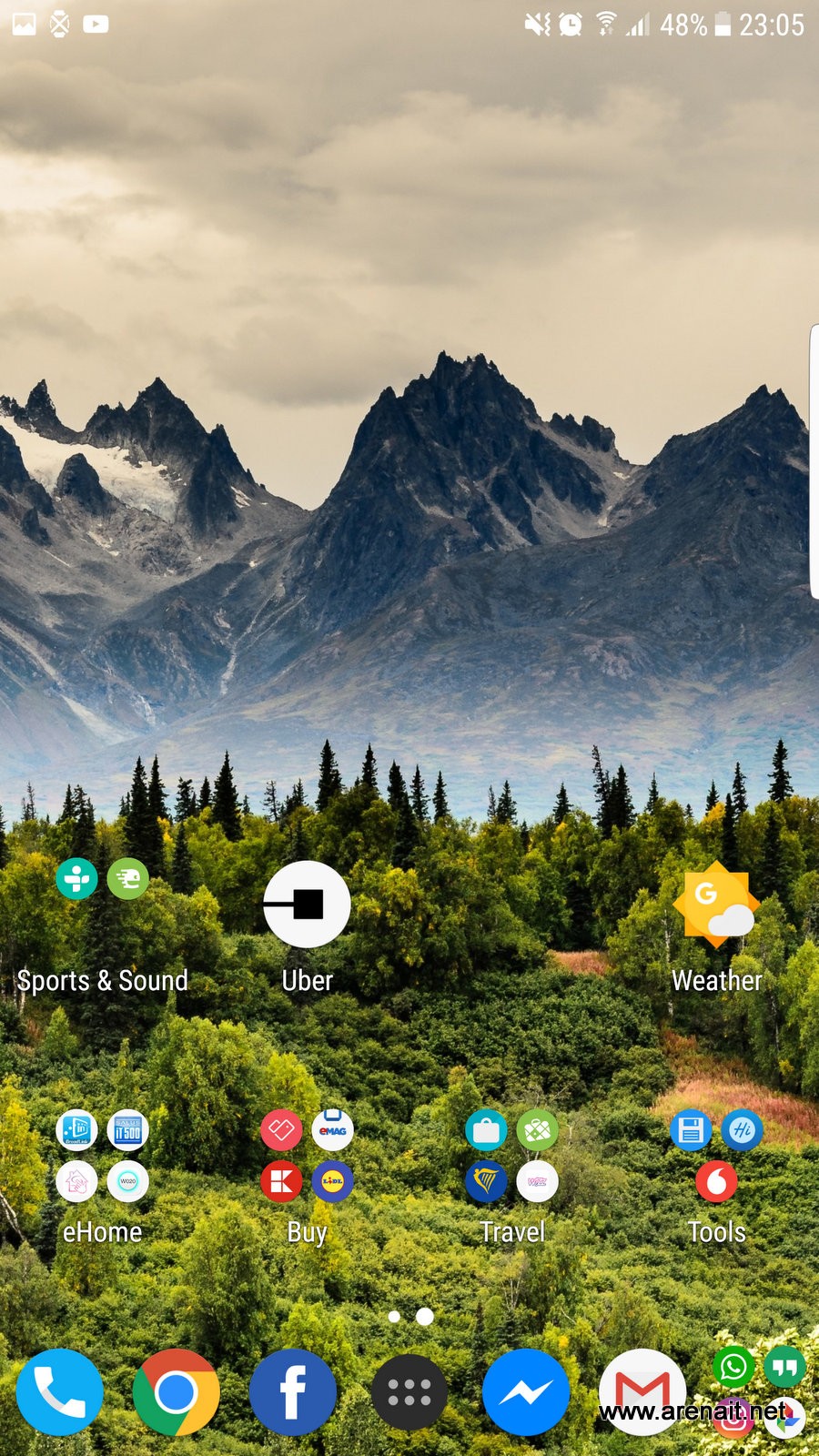Launch the Phone dialer

pyautogui.click(x=60, y=1392)
